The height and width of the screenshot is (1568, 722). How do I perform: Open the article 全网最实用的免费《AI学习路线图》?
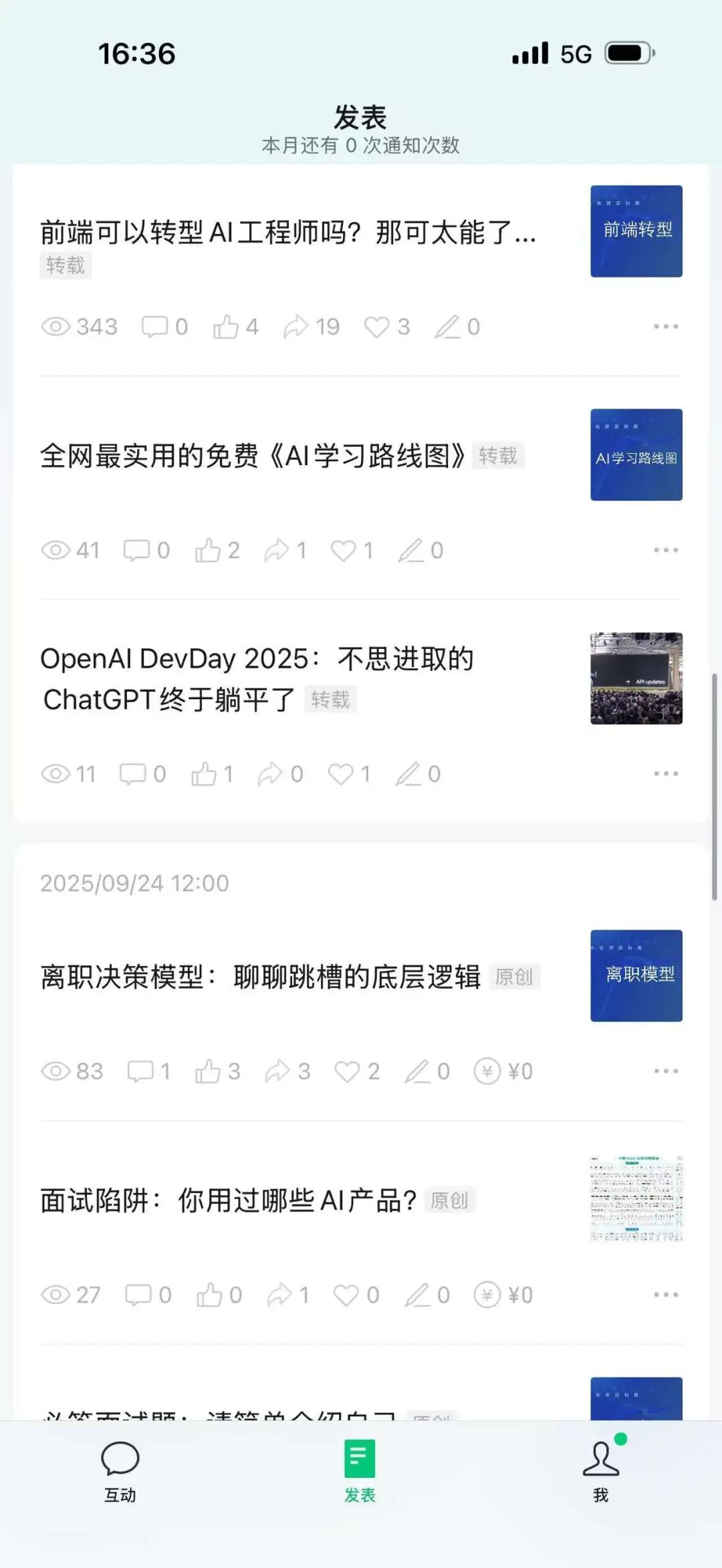(x=253, y=456)
